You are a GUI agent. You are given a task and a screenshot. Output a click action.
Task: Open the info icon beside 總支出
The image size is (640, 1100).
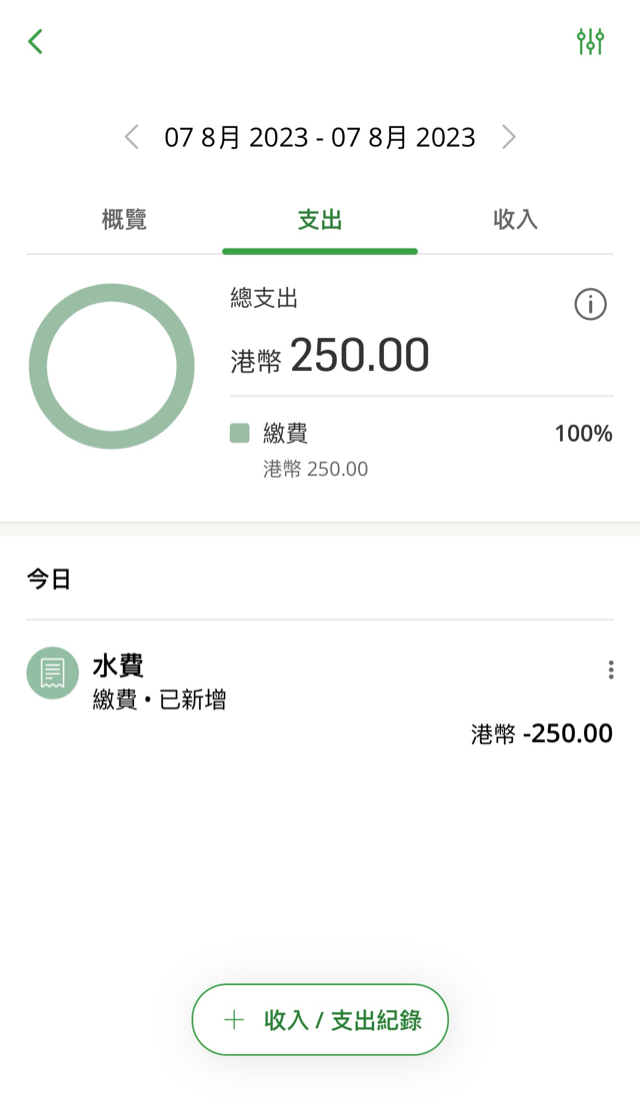click(x=590, y=305)
